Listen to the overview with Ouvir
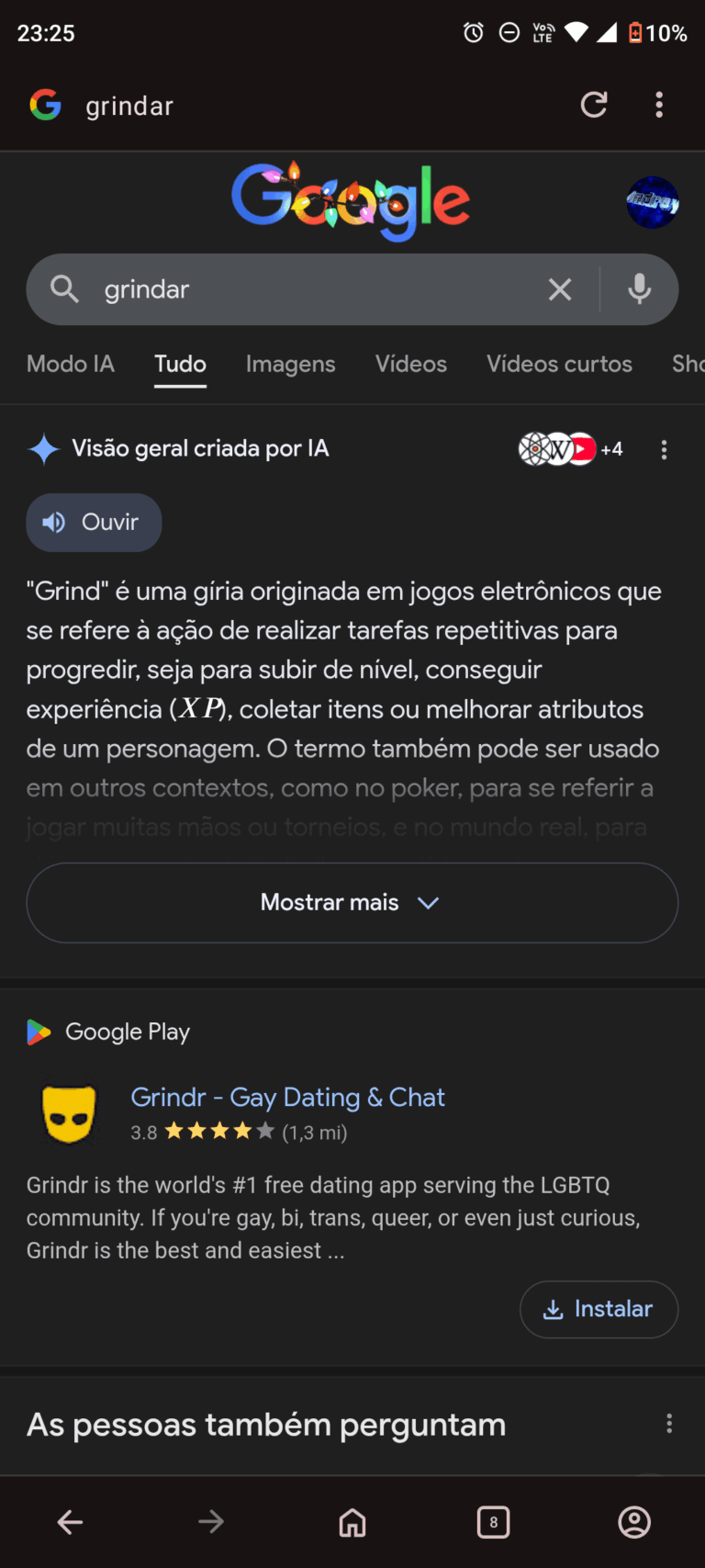705x1568 pixels. (x=94, y=523)
